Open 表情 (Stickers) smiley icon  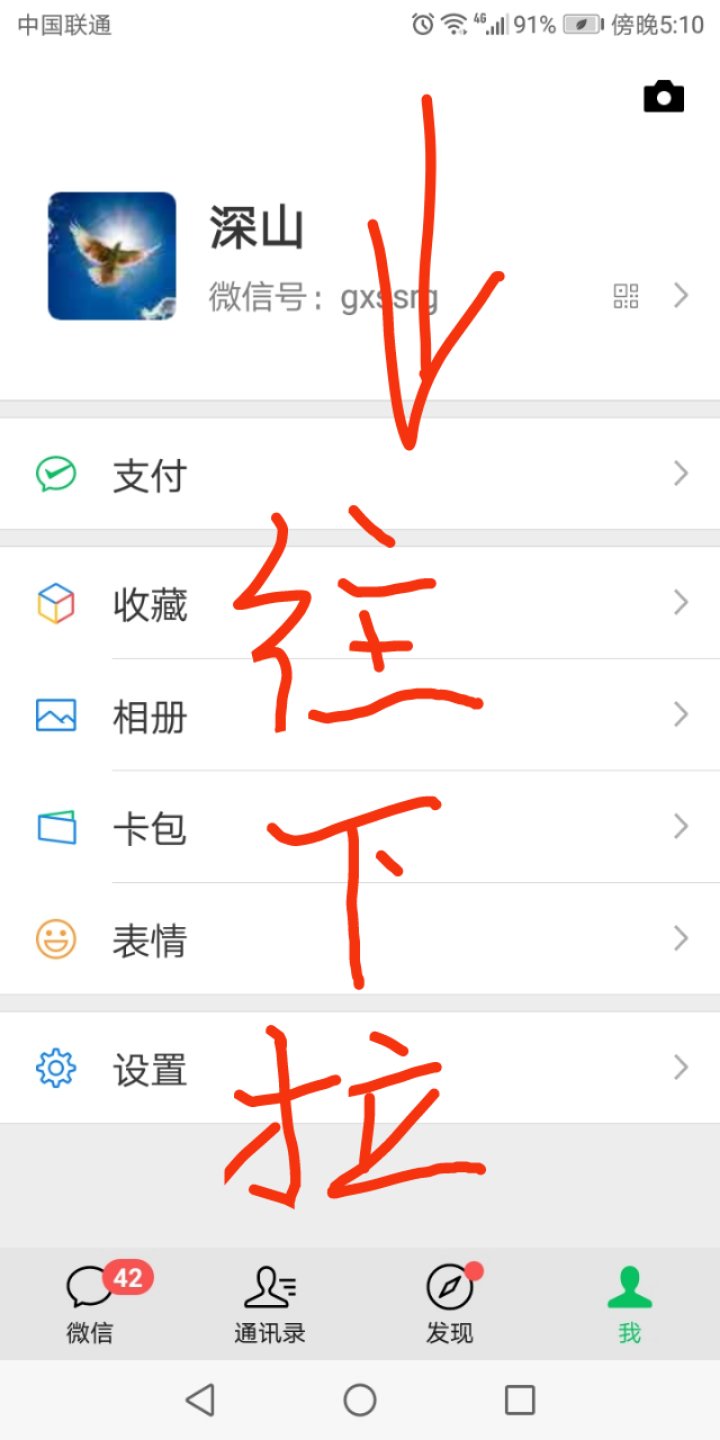(55, 939)
